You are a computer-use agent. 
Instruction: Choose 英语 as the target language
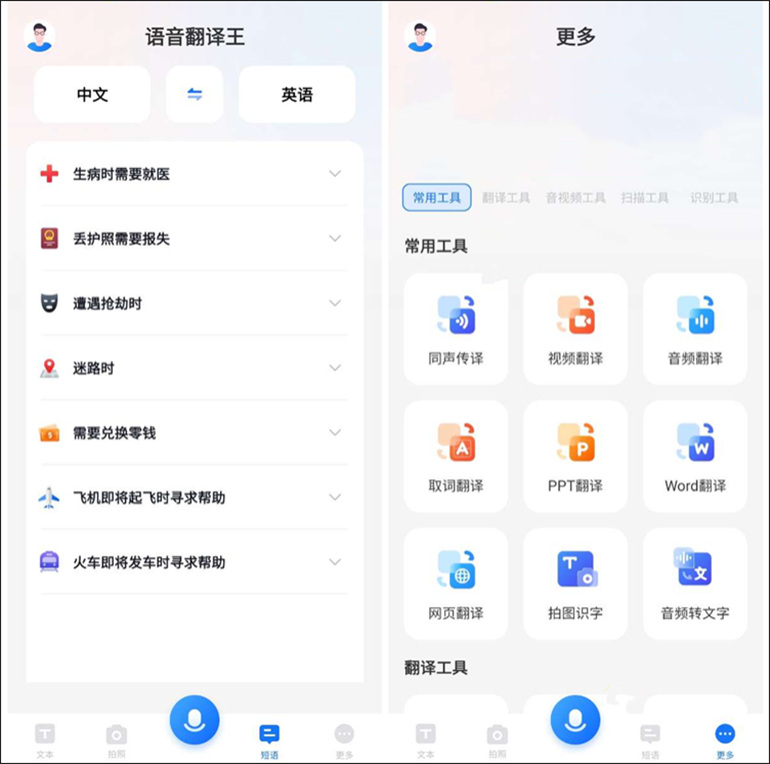pyautogui.click(x=297, y=95)
